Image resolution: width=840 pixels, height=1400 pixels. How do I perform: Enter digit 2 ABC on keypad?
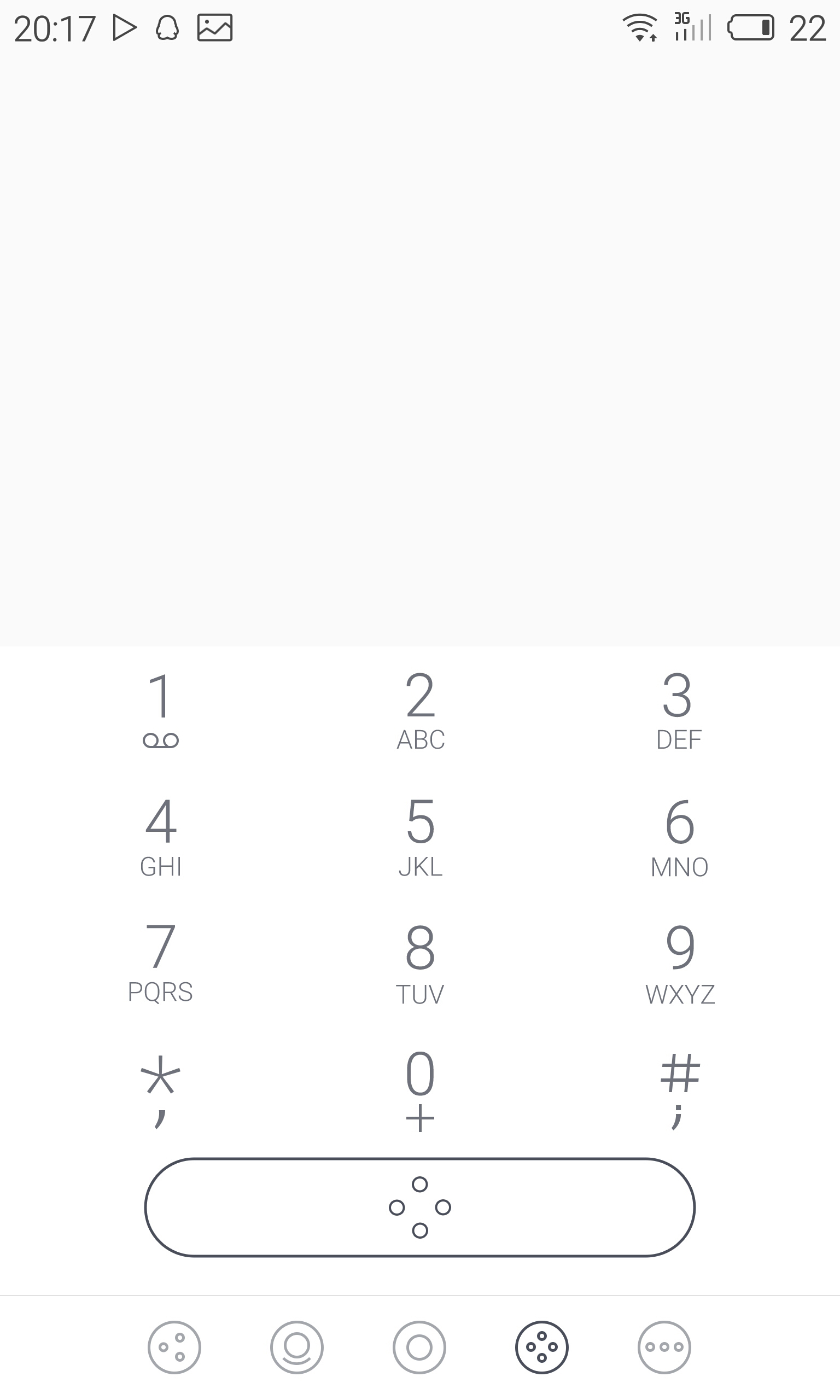pos(420,710)
